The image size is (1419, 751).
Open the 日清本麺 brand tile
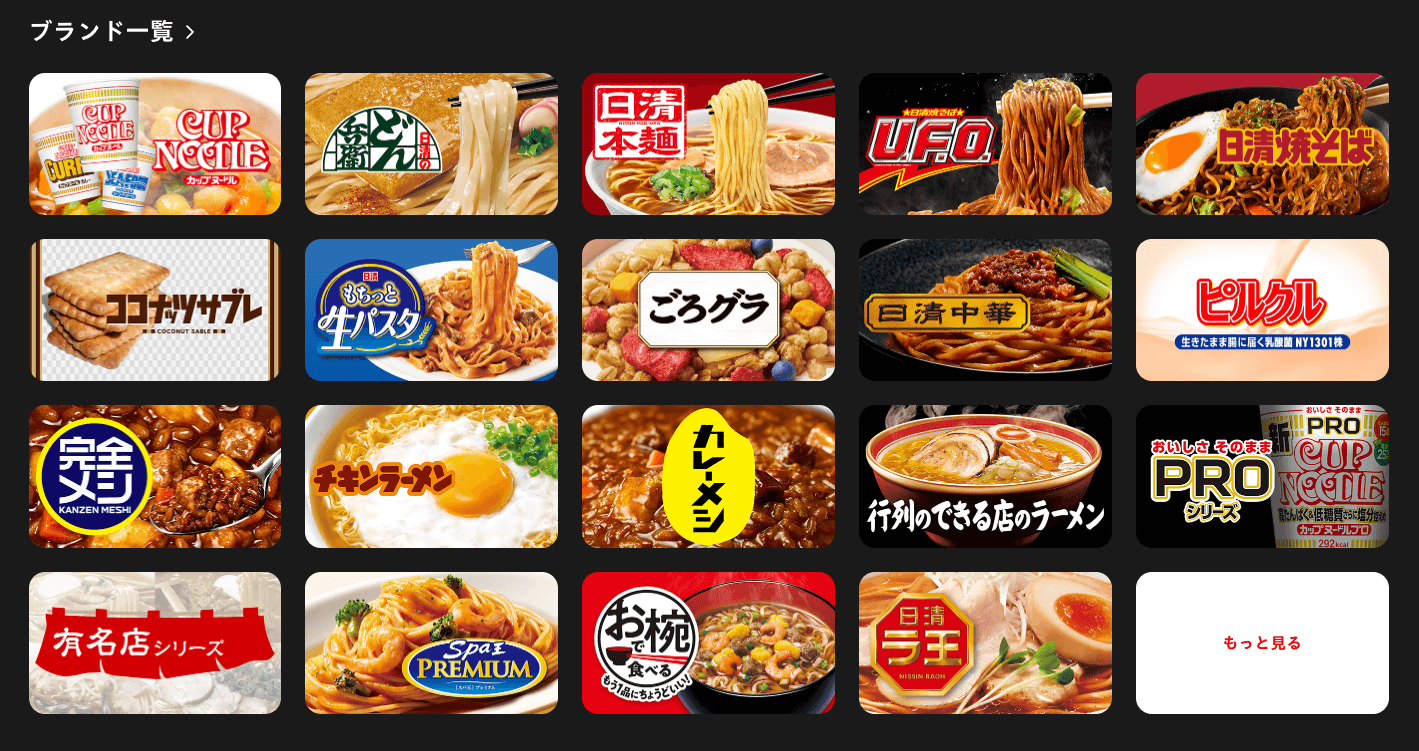tap(708, 144)
